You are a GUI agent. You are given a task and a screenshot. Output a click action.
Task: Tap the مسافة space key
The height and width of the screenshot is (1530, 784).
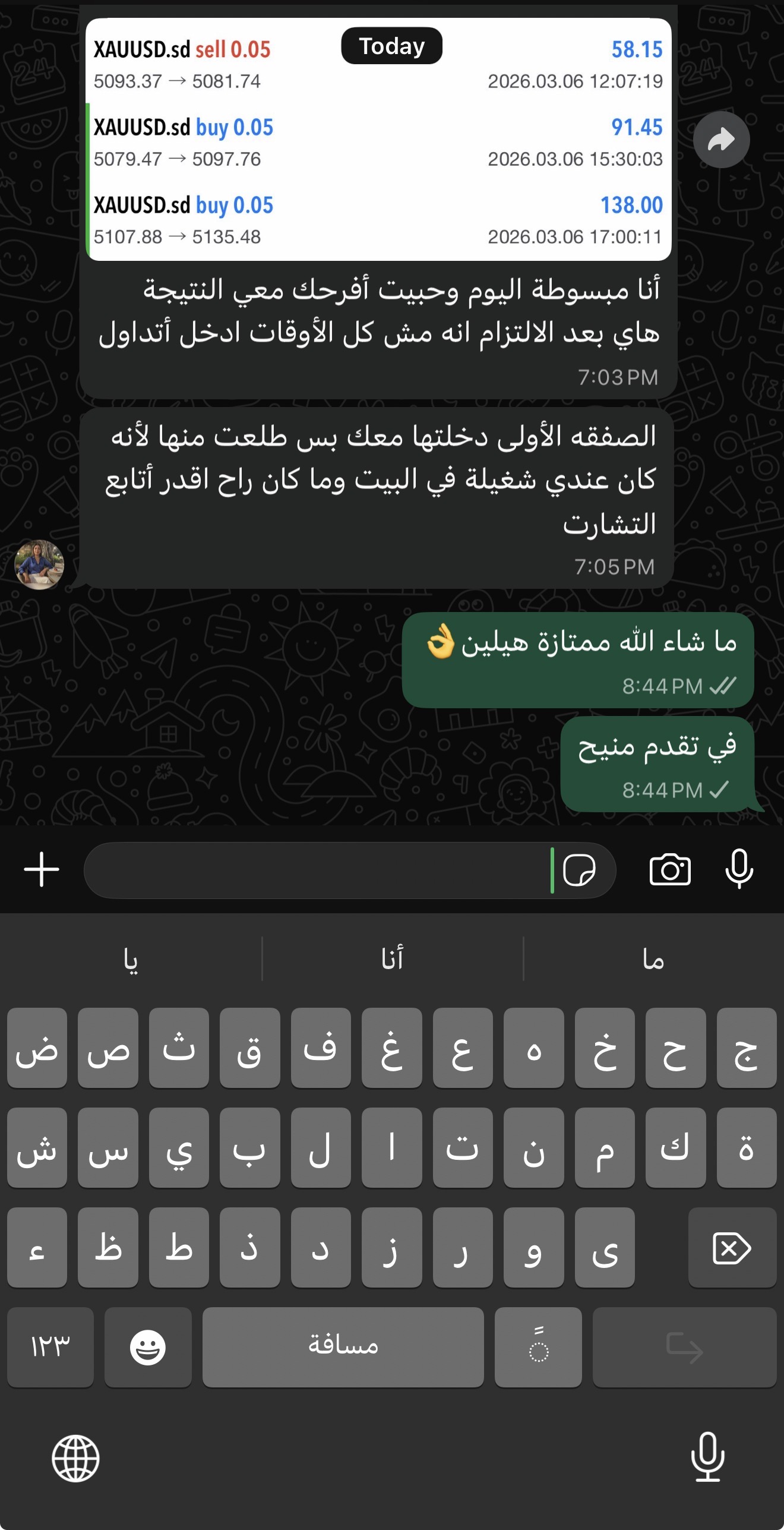(343, 1346)
